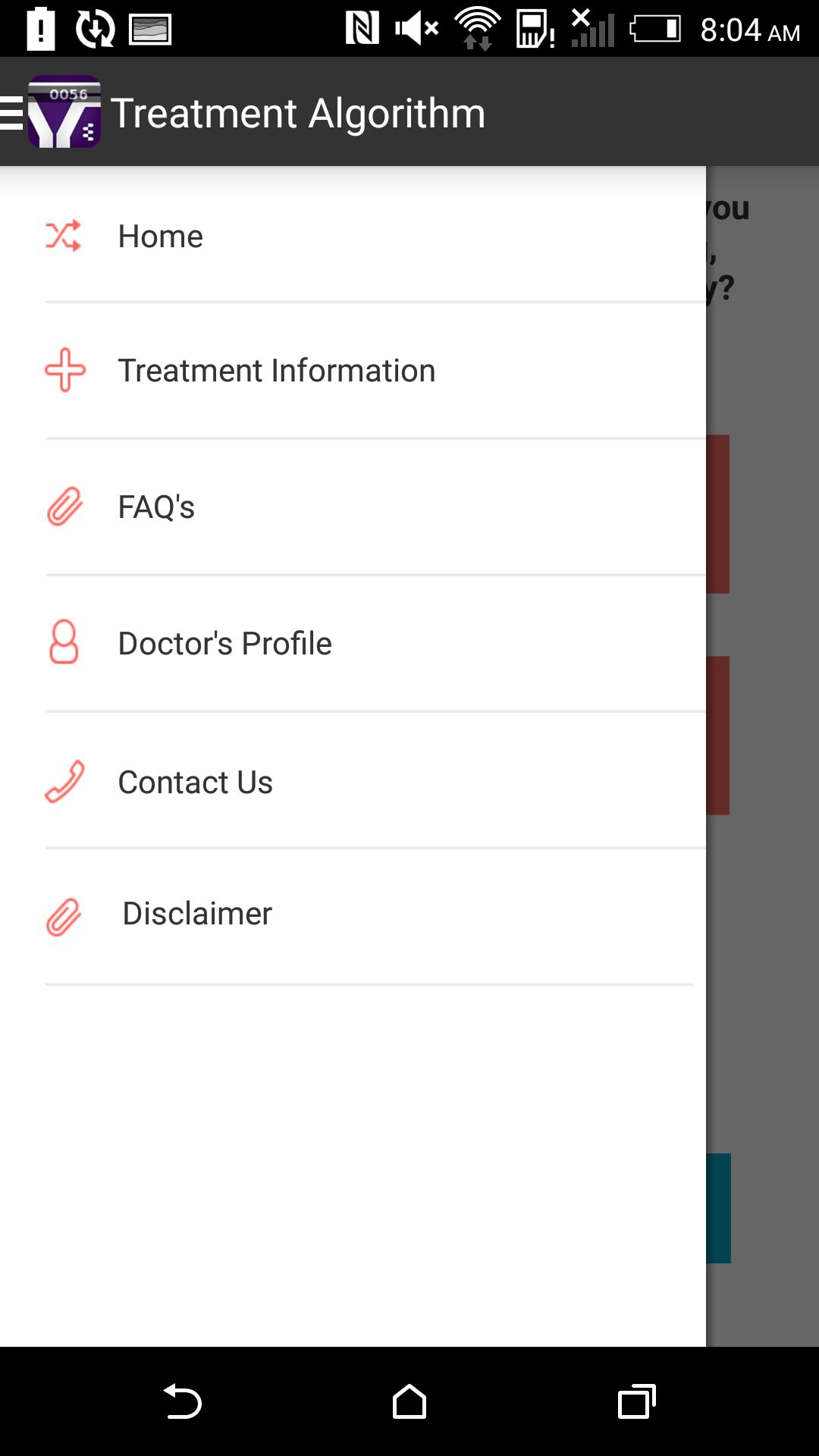This screenshot has height=1456, width=819.
Task: Select the shuffle icon beside Home
Action: [x=64, y=236]
